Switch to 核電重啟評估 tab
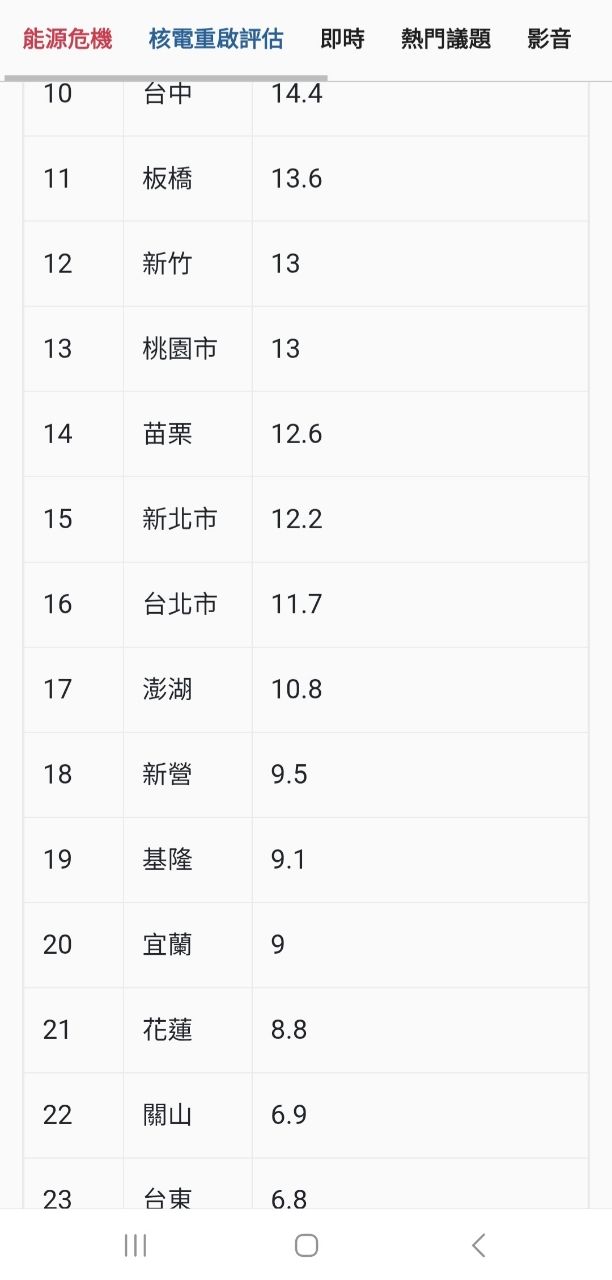 pos(216,40)
